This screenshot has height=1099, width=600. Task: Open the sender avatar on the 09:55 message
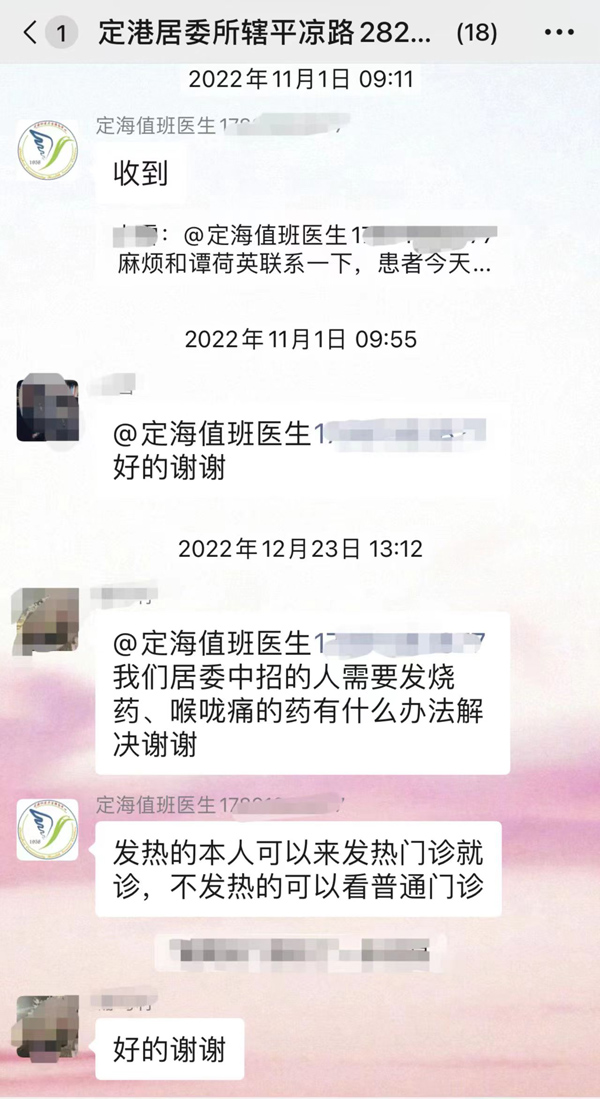coord(47,407)
